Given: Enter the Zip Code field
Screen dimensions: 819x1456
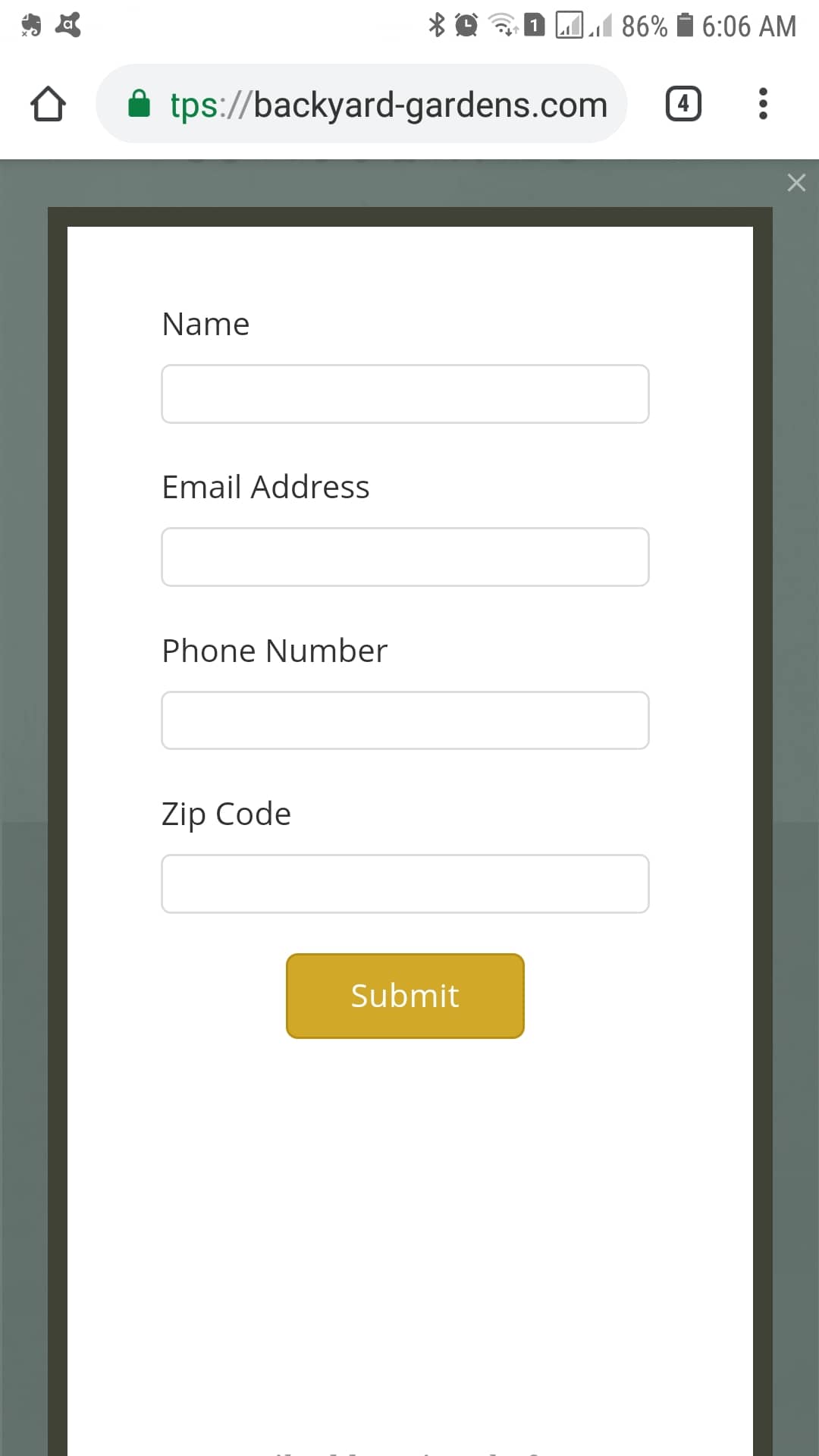Looking at the screenshot, I should point(405,884).
